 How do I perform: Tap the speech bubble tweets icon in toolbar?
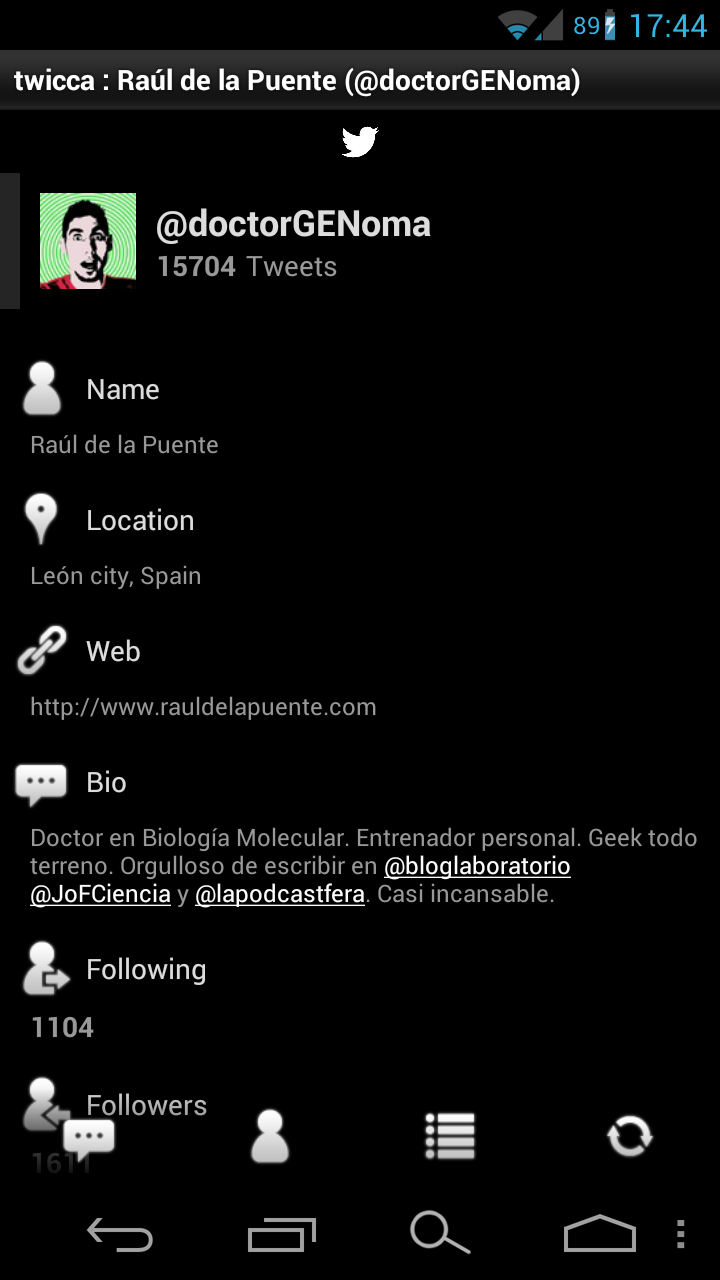coord(89,1137)
